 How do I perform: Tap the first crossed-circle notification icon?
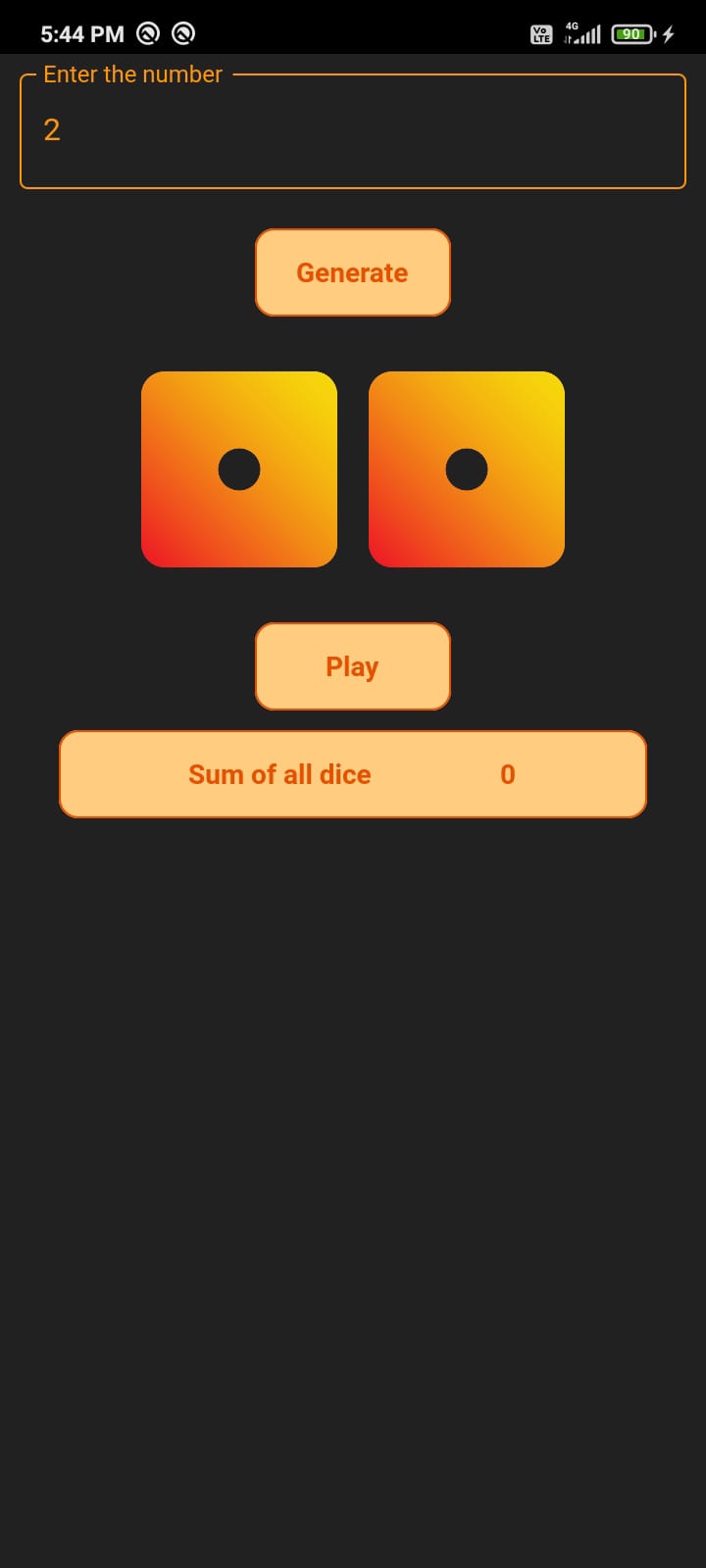pos(147,32)
